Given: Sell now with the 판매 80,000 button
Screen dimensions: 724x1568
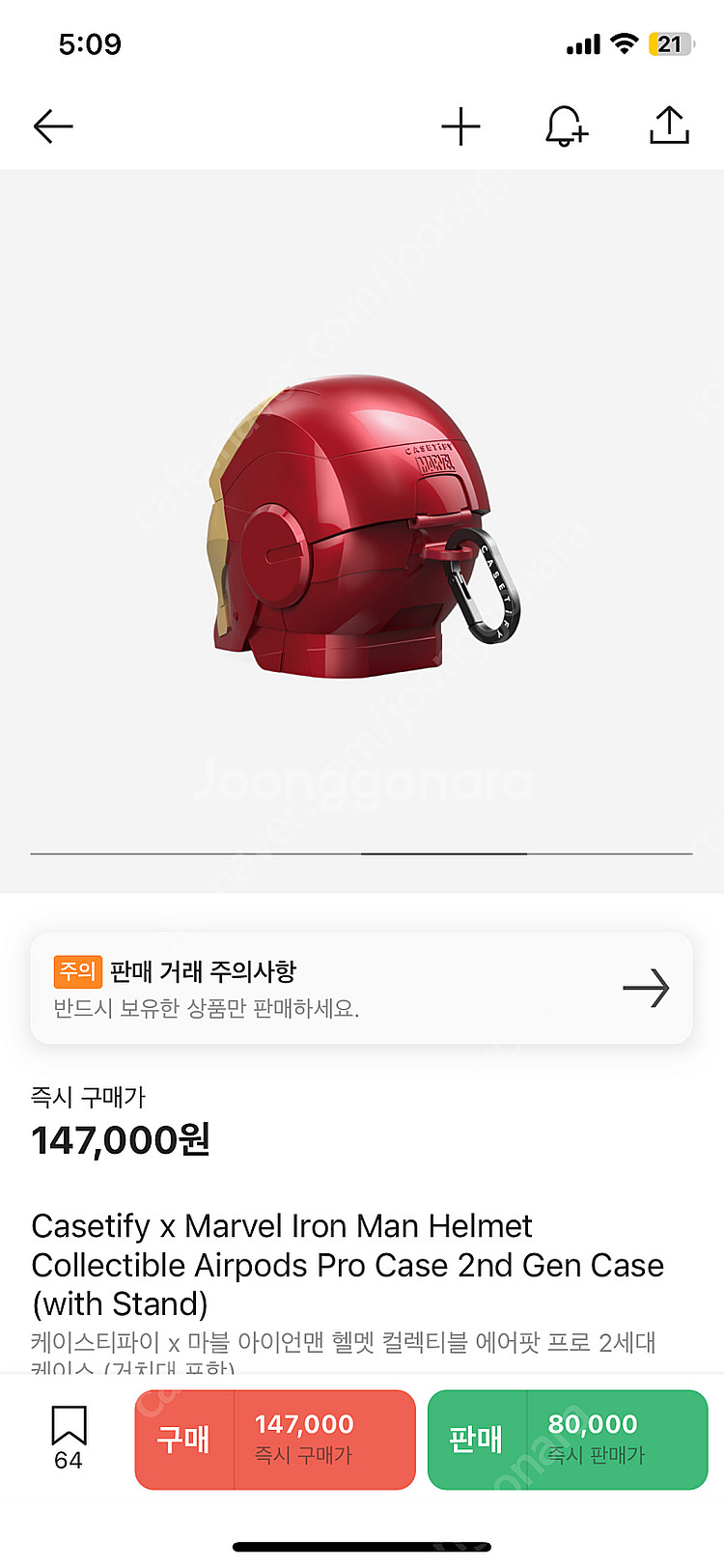Looking at the screenshot, I should pyautogui.click(x=568, y=1439).
